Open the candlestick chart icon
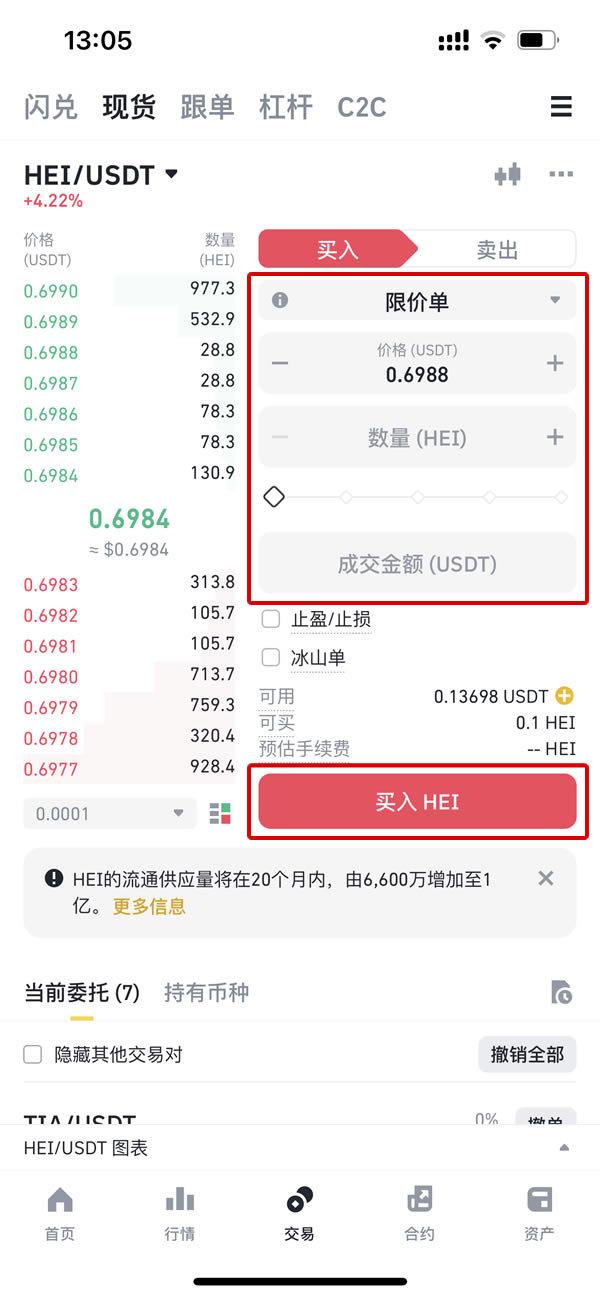The height and width of the screenshot is (1298, 600). point(508,175)
